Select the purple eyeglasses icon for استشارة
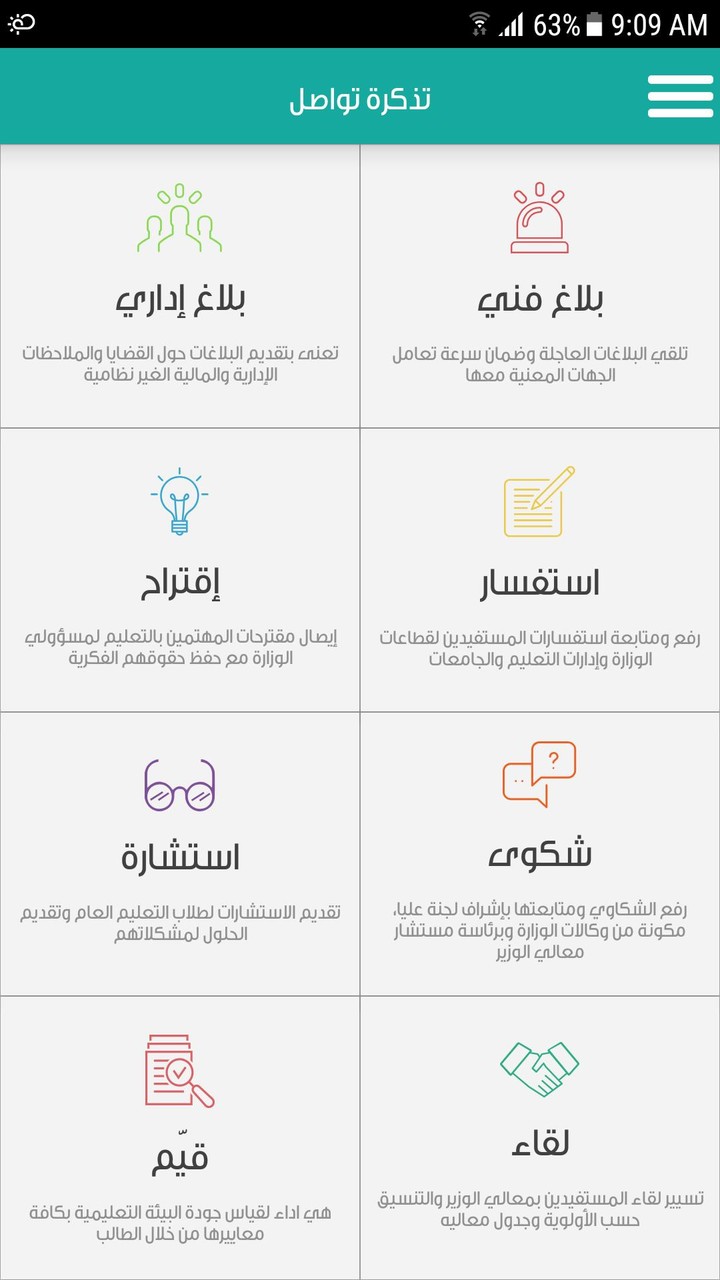The width and height of the screenshot is (720, 1280). tap(180, 784)
